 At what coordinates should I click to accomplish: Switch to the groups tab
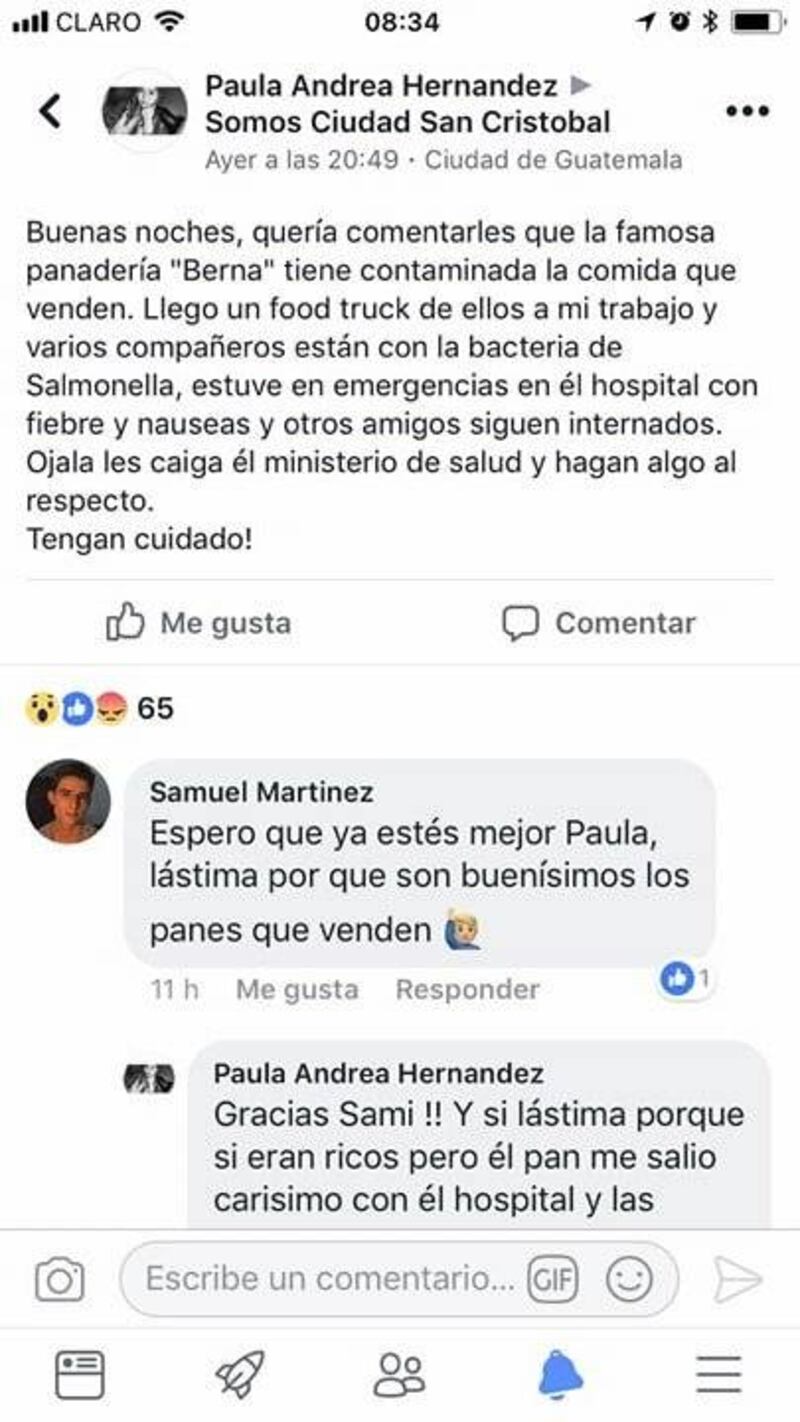(399, 1375)
